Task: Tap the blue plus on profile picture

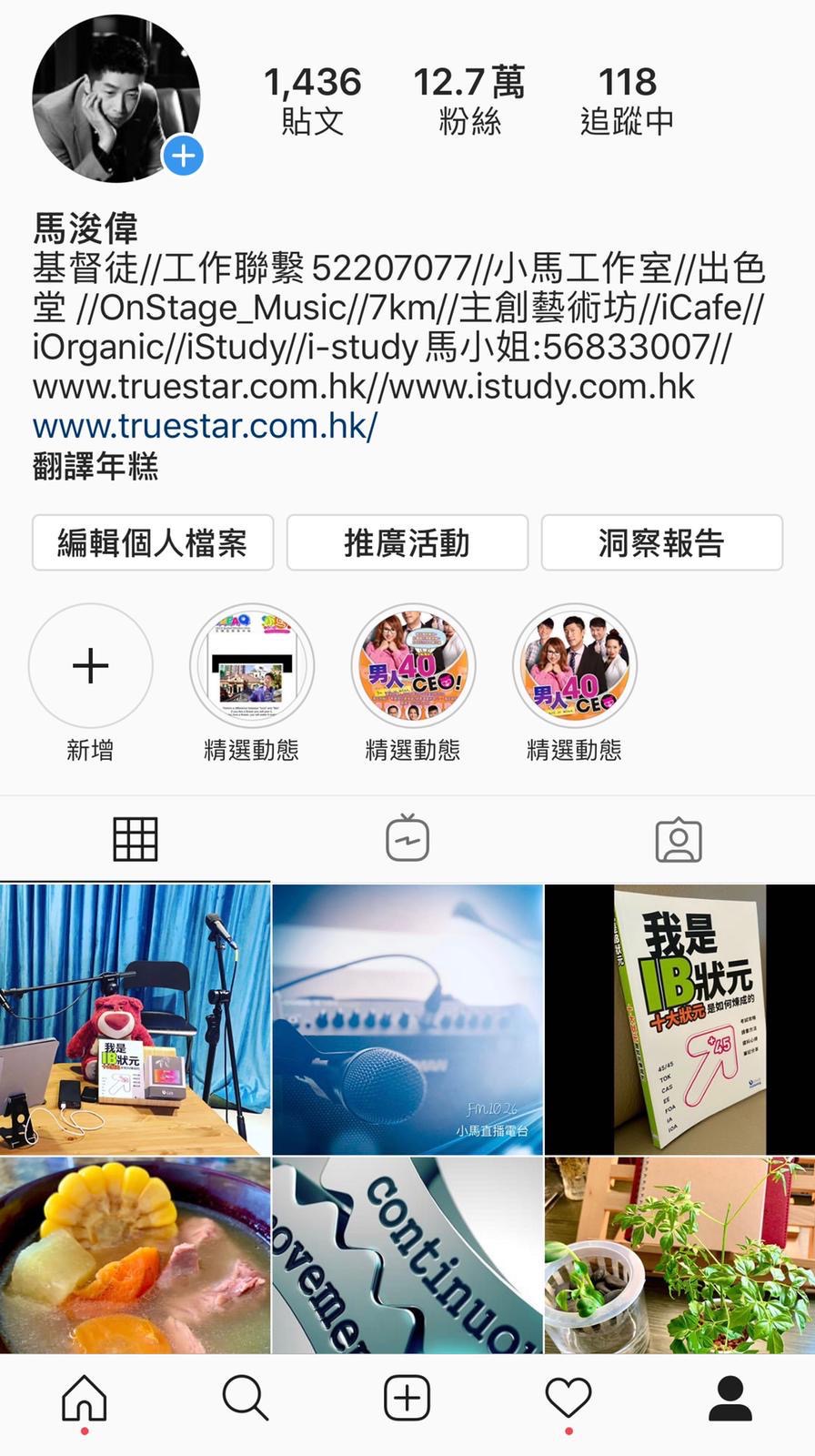Action: (184, 157)
